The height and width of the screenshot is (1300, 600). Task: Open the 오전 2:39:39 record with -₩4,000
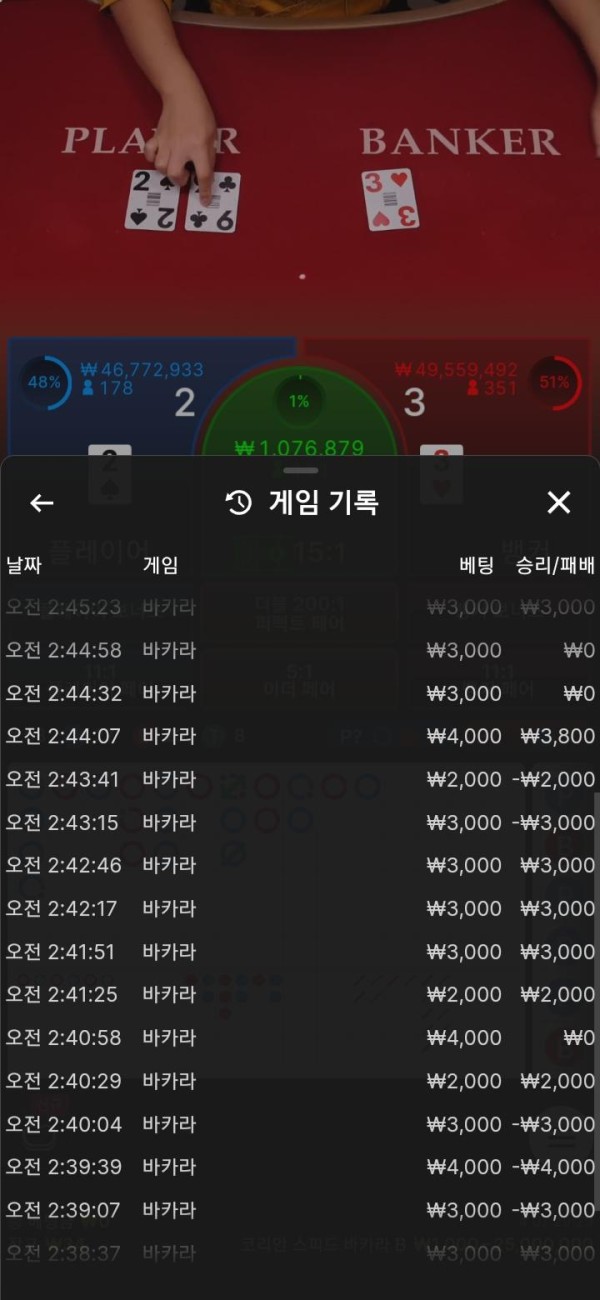(x=300, y=1167)
